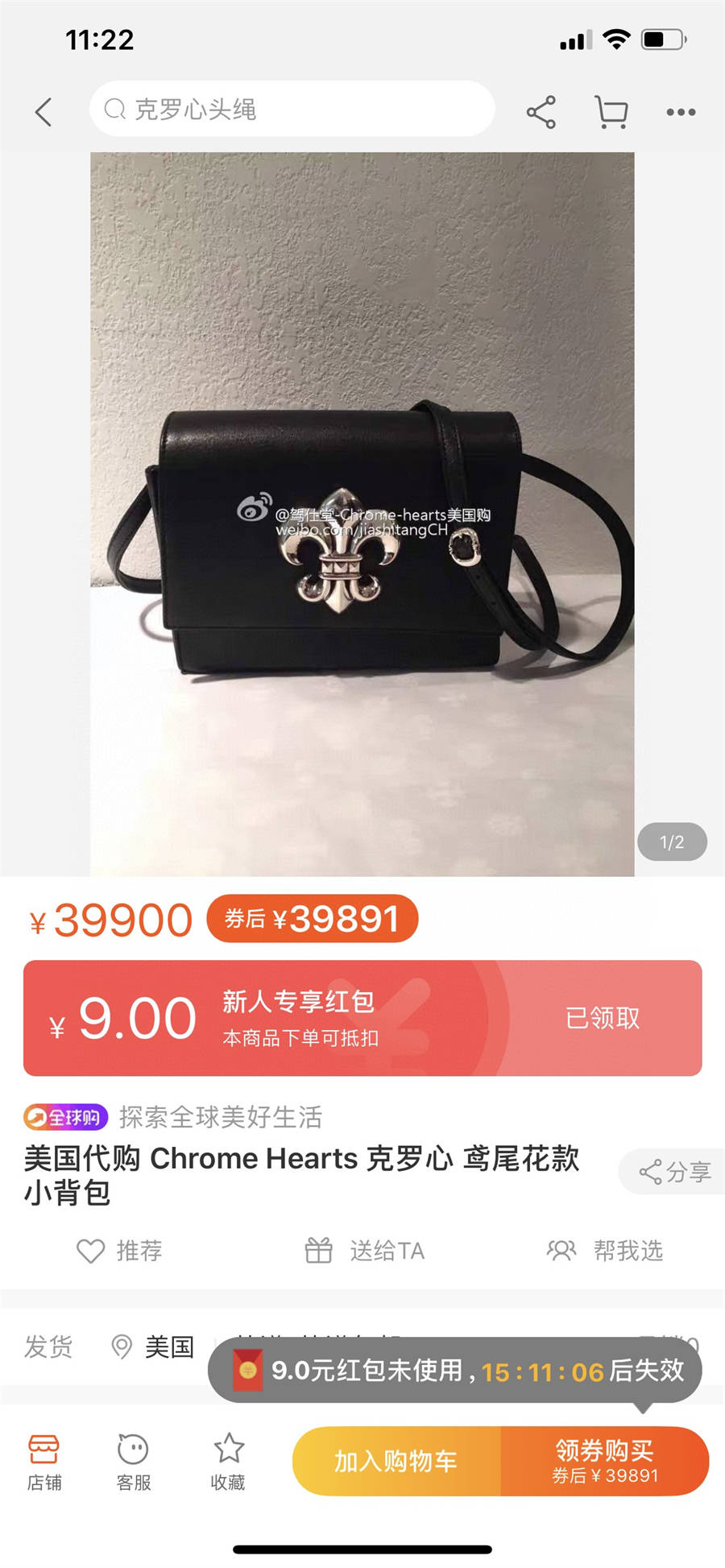Tap 领券购买 to buy with coupon
This screenshot has width=725, height=1568.
[605, 1461]
